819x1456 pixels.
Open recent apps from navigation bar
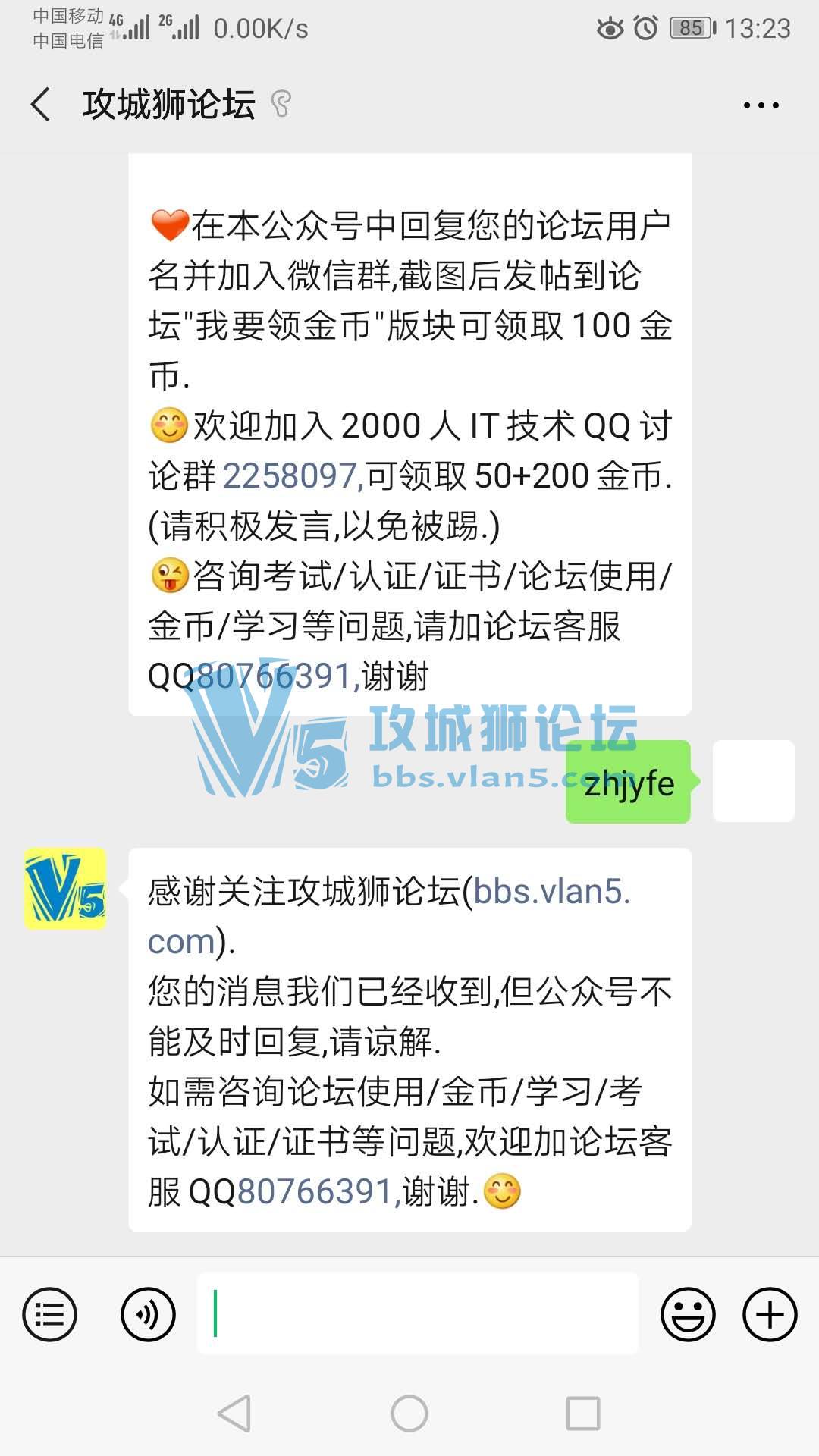pos(582,1414)
